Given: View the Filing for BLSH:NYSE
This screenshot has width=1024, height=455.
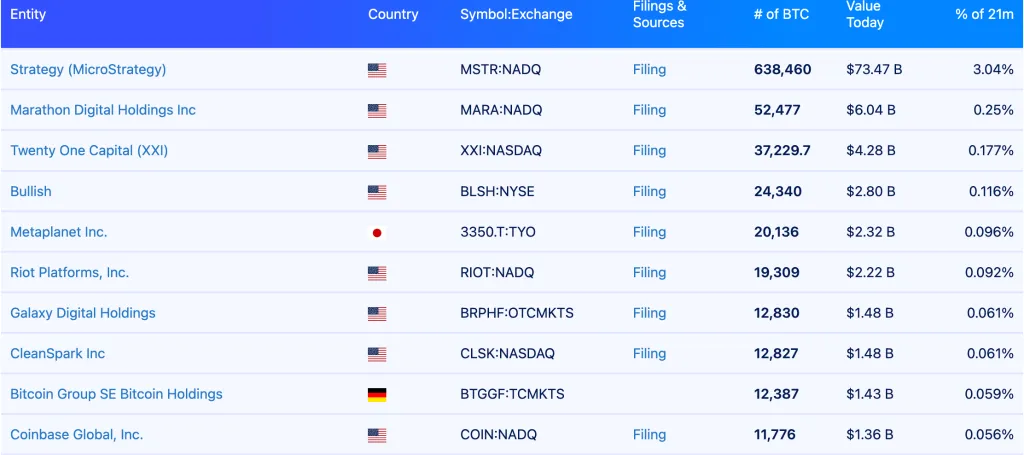Looking at the screenshot, I should (x=649, y=191).
